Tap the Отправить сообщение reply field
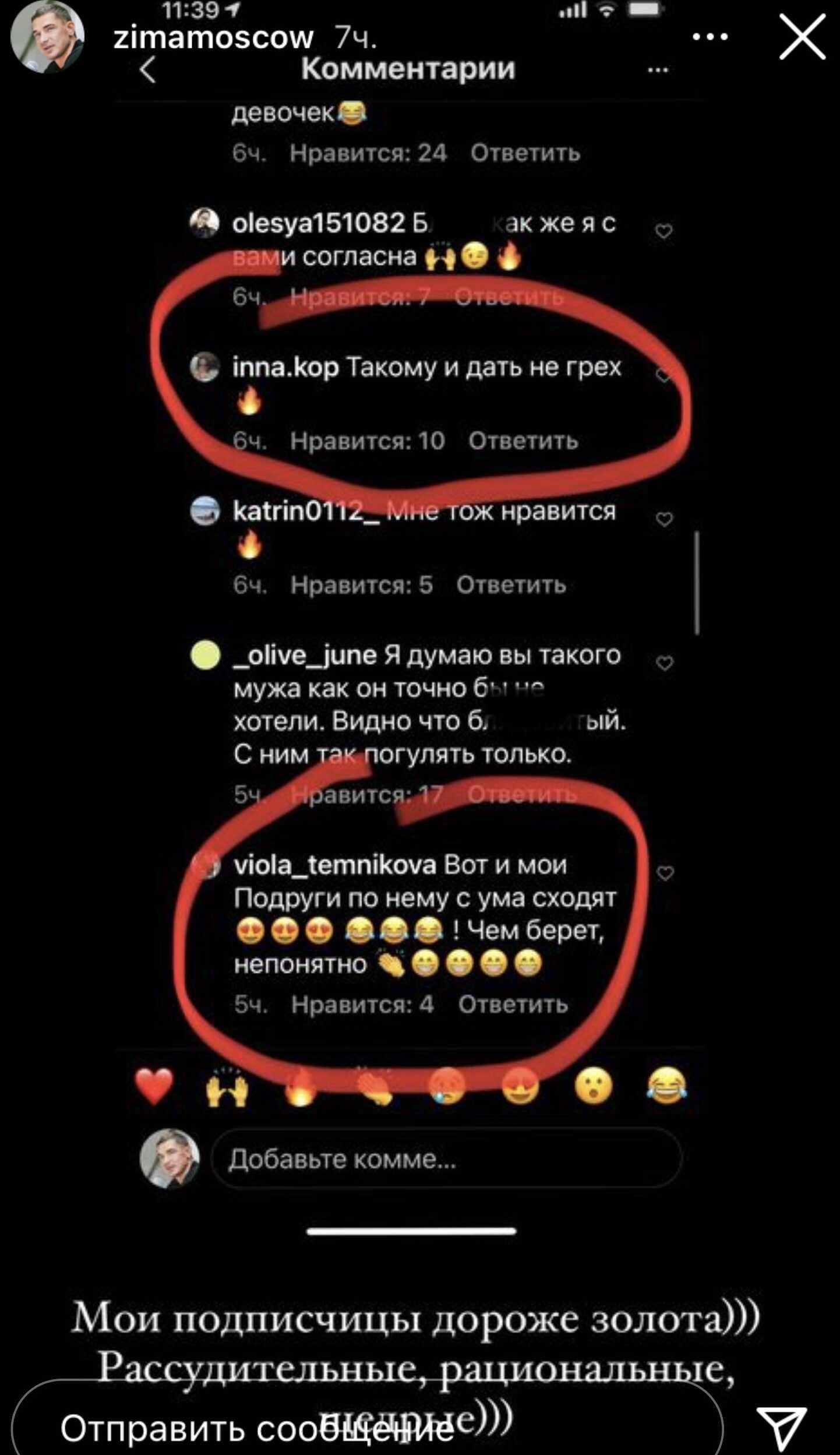This screenshot has height=1455, width=840. coord(367,1428)
